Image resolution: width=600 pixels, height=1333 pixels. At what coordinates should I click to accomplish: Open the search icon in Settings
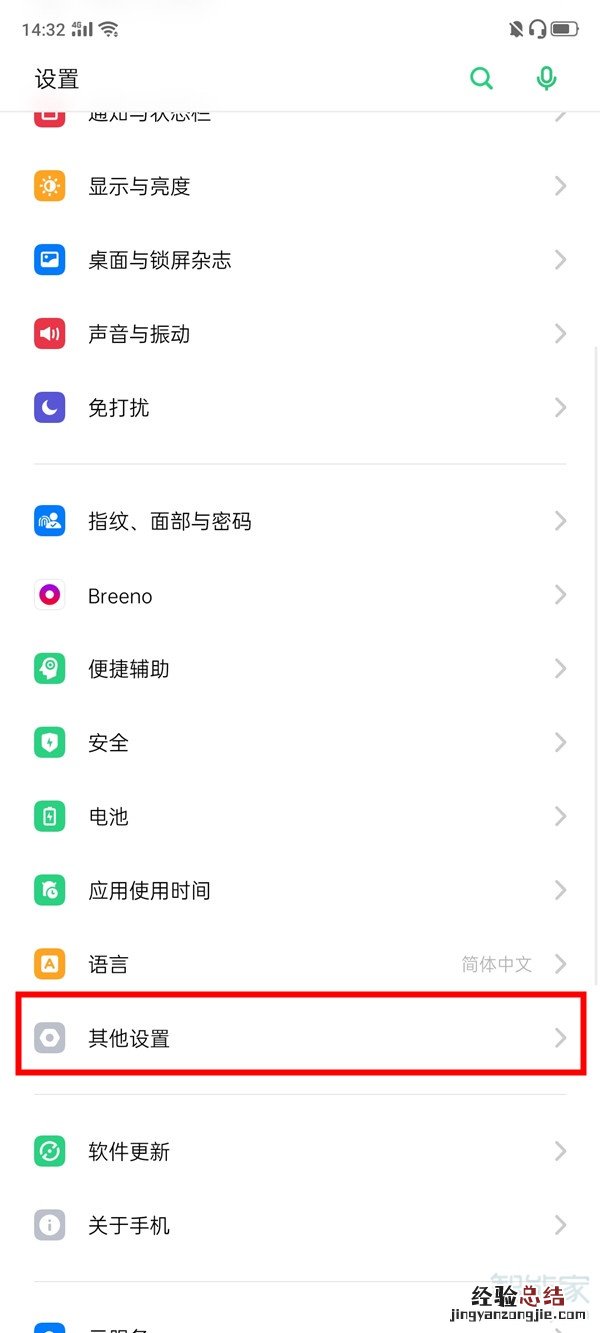(482, 78)
